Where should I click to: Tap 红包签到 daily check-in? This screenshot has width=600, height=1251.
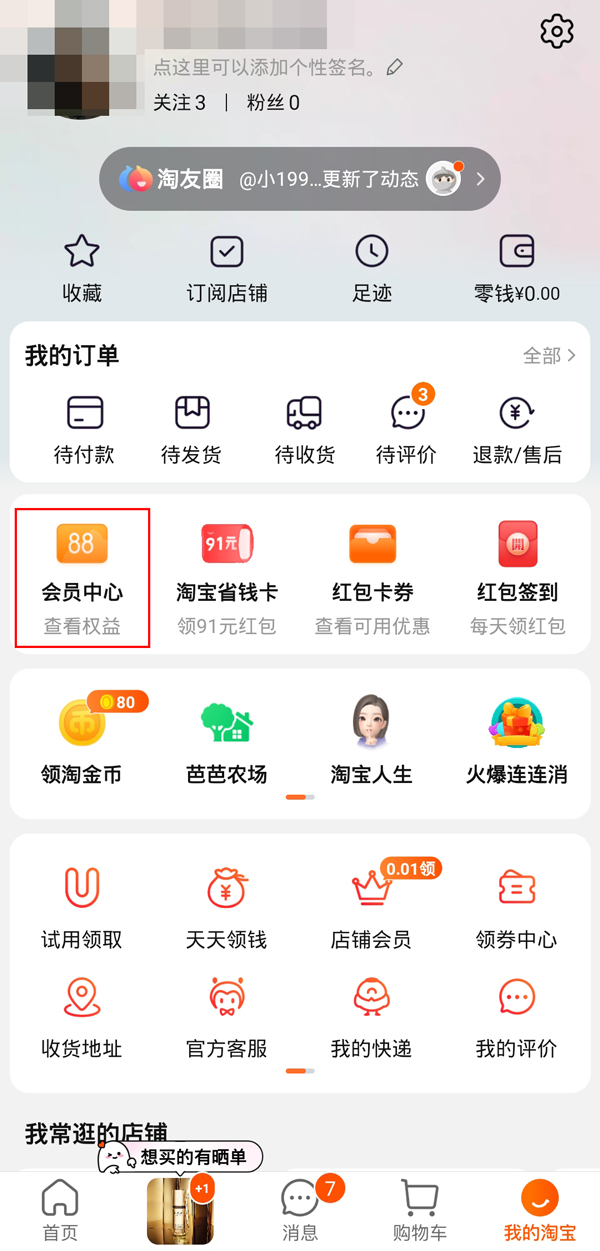coord(517,577)
